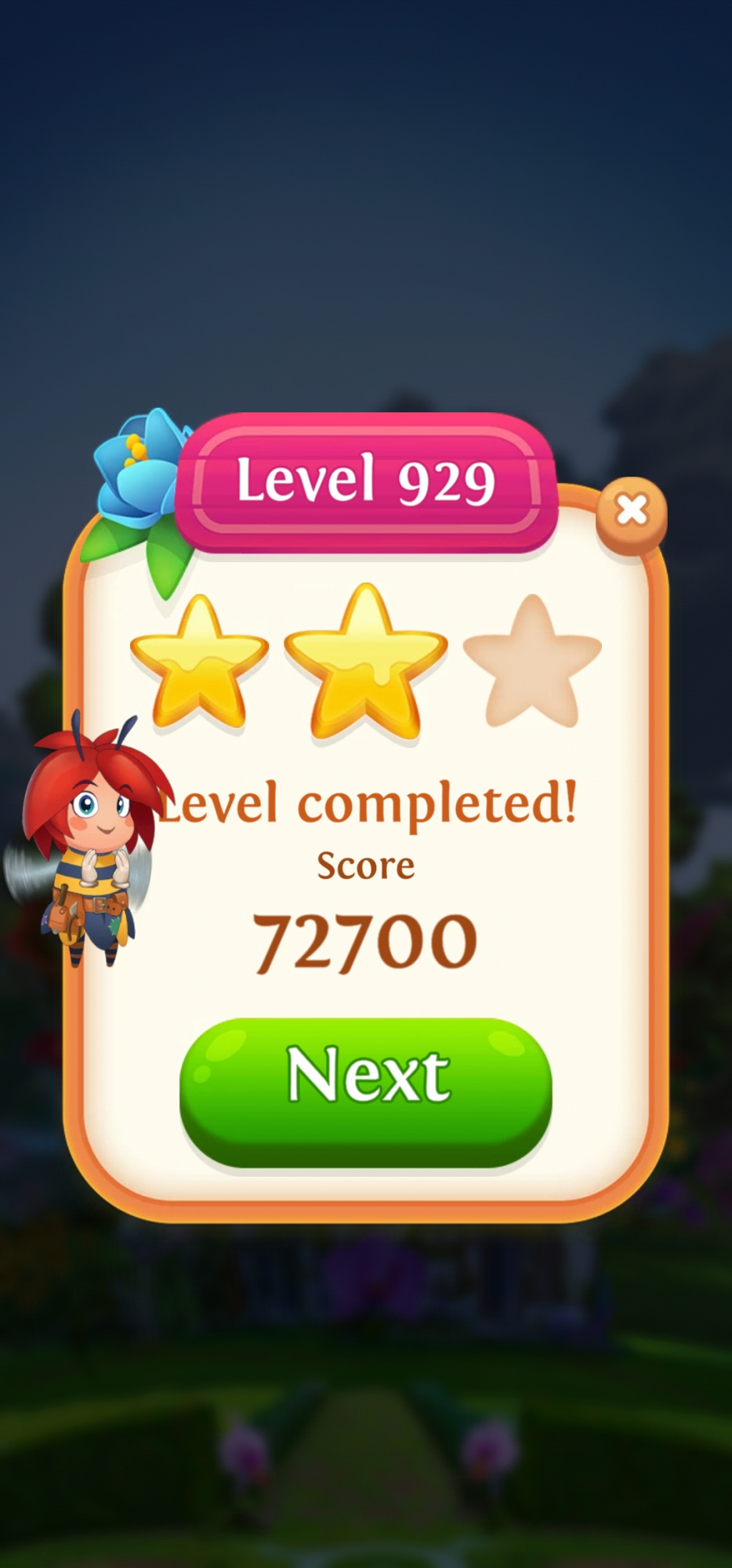Close the level completed dialog
This screenshot has height=1568, width=732.
(x=632, y=511)
